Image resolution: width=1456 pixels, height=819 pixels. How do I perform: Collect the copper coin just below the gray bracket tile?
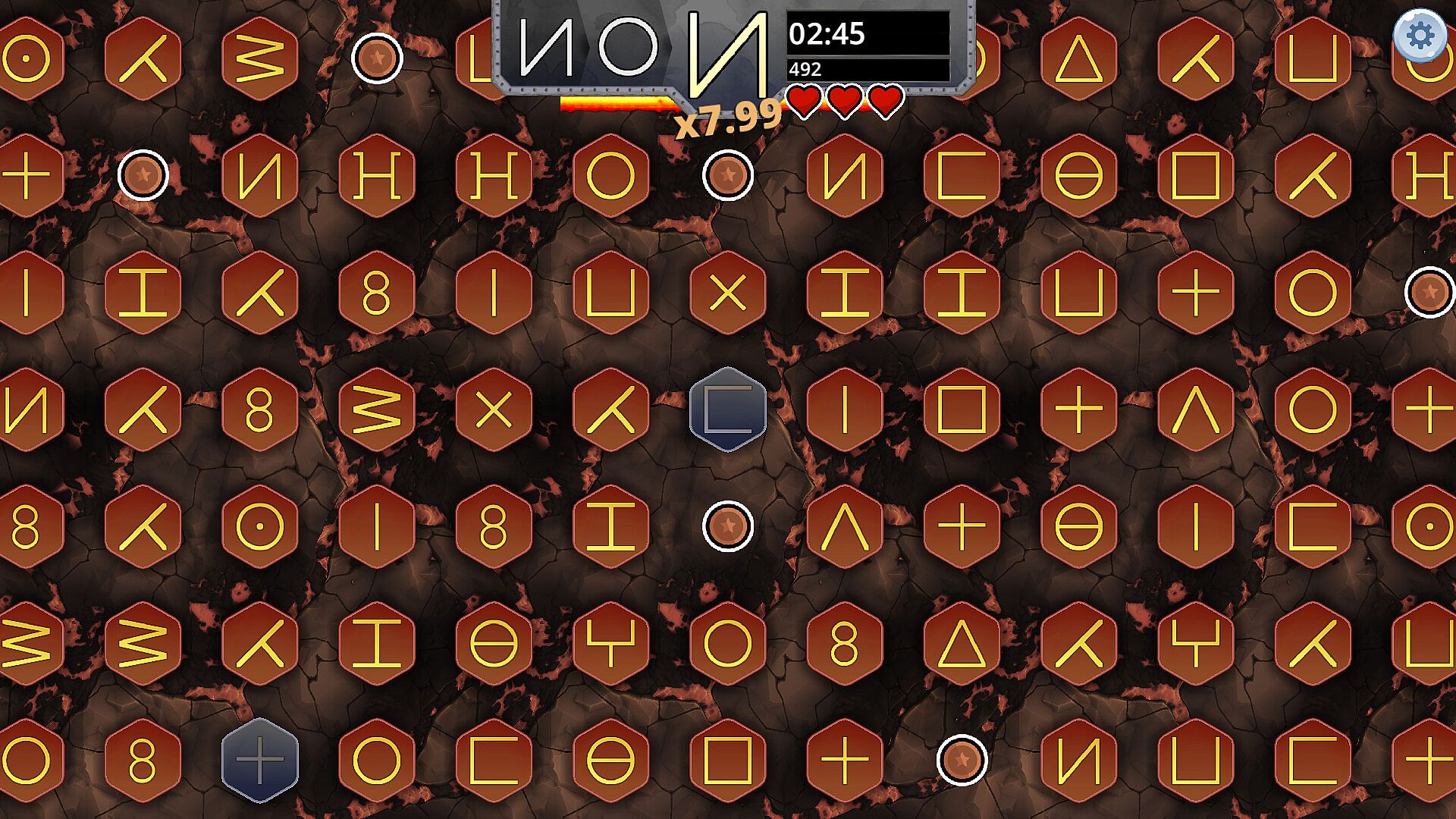(x=727, y=526)
